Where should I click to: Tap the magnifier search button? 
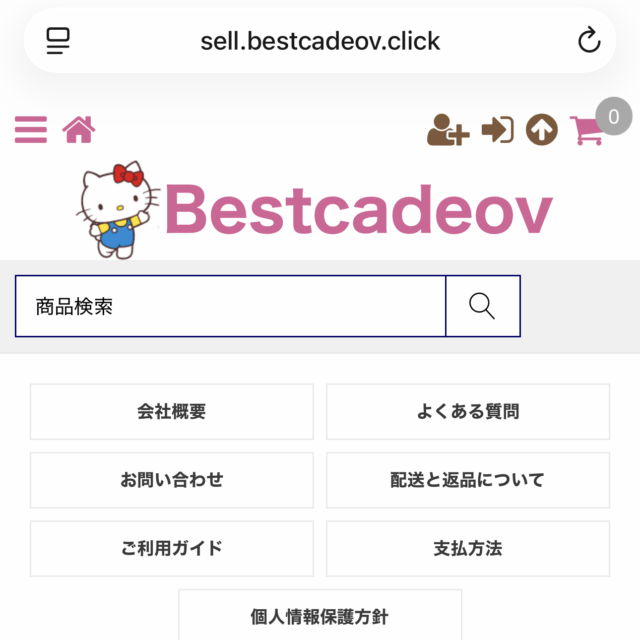482,306
